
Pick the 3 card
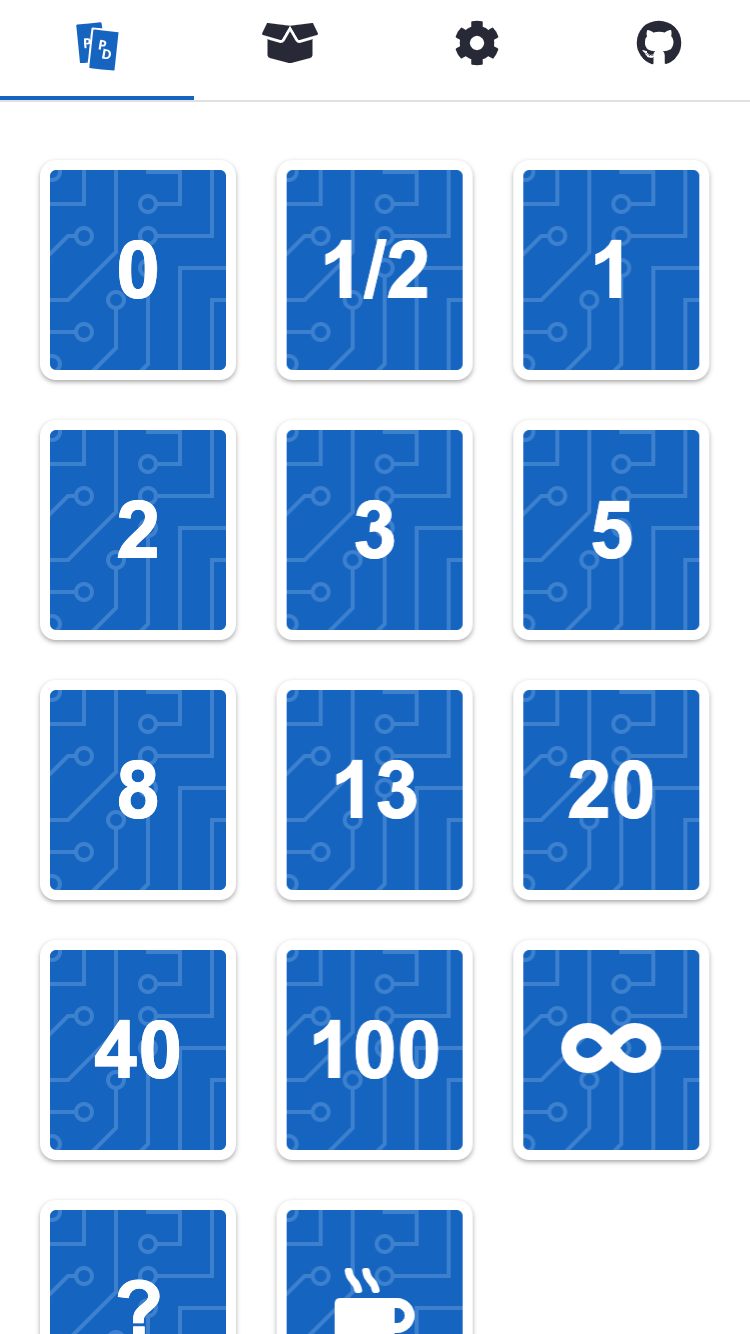pyautogui.click(x=375, y=530)
